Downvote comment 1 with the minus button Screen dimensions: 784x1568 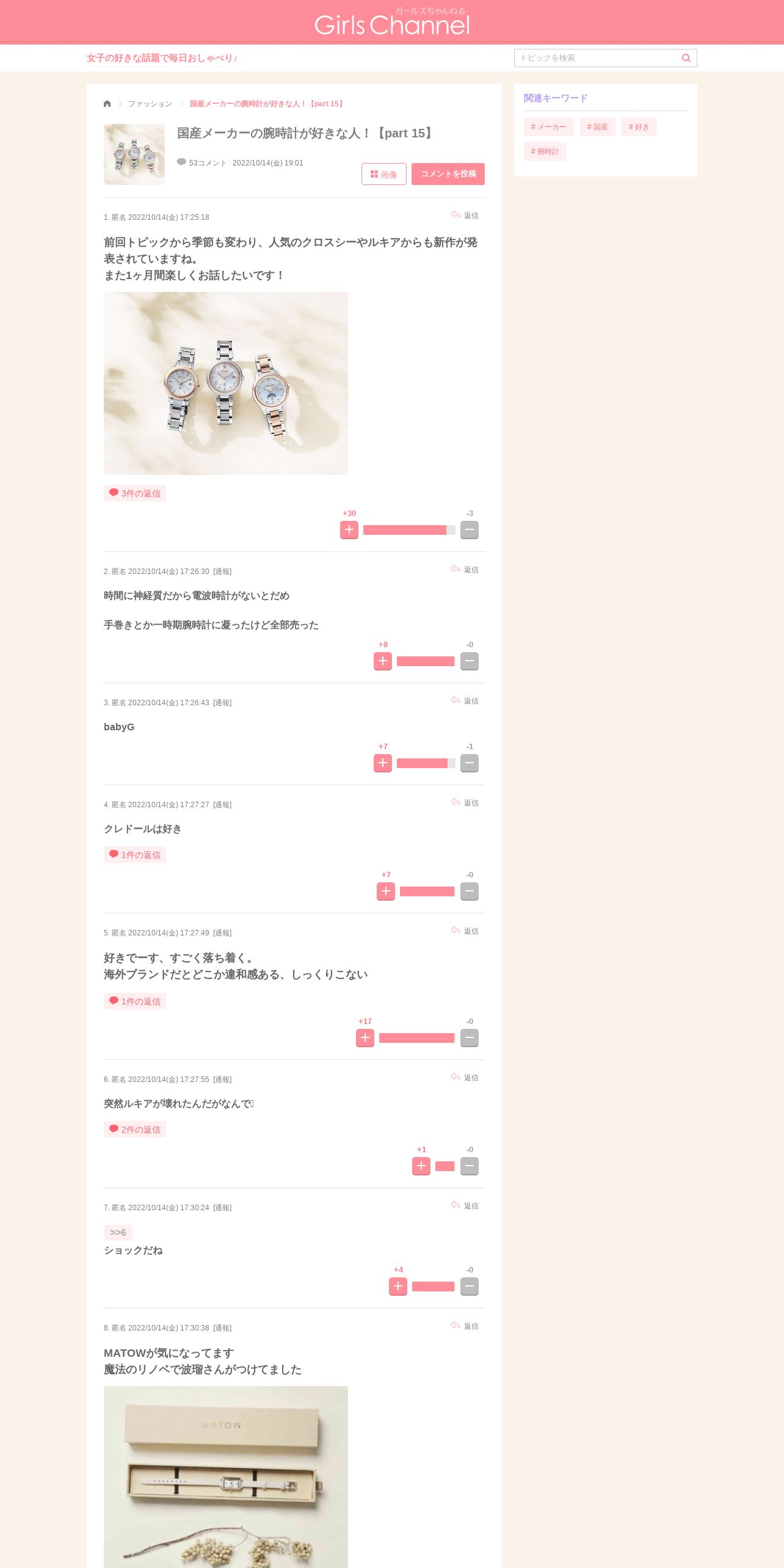coord(470,530)
